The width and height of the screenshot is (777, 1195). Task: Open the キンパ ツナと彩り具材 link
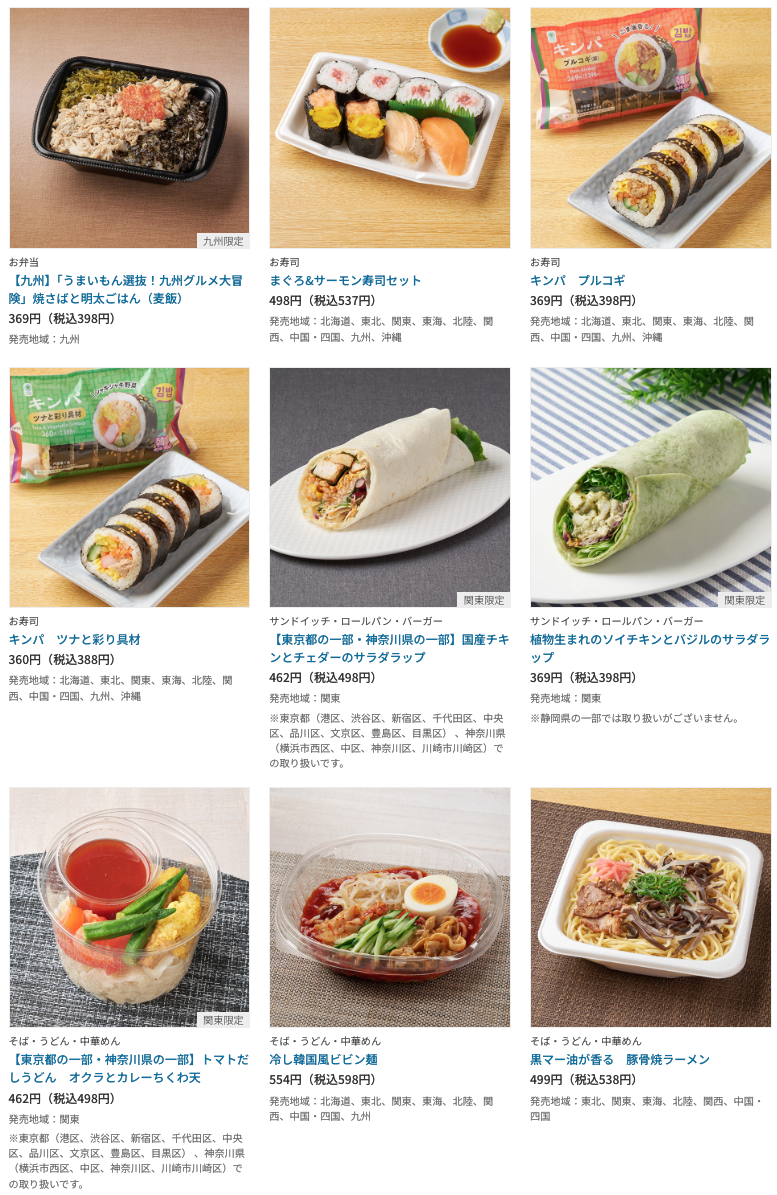click(x=75, y=639)
